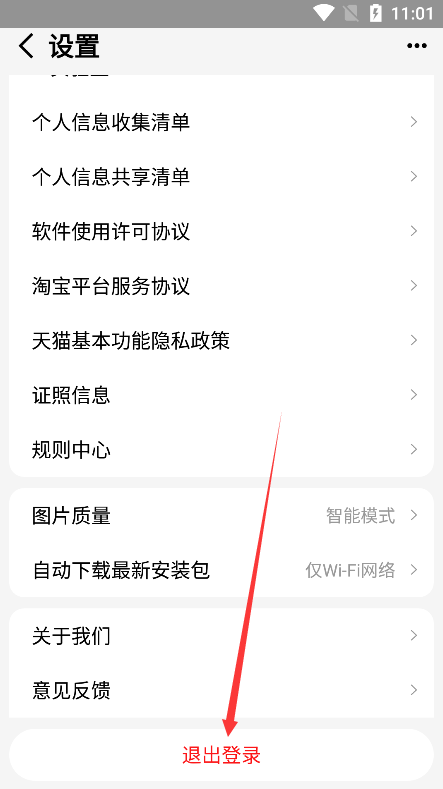Tap 退出登录 to log out
This screenshot has height=789, width=443.
pyautogui.click(x=222, y=755)
